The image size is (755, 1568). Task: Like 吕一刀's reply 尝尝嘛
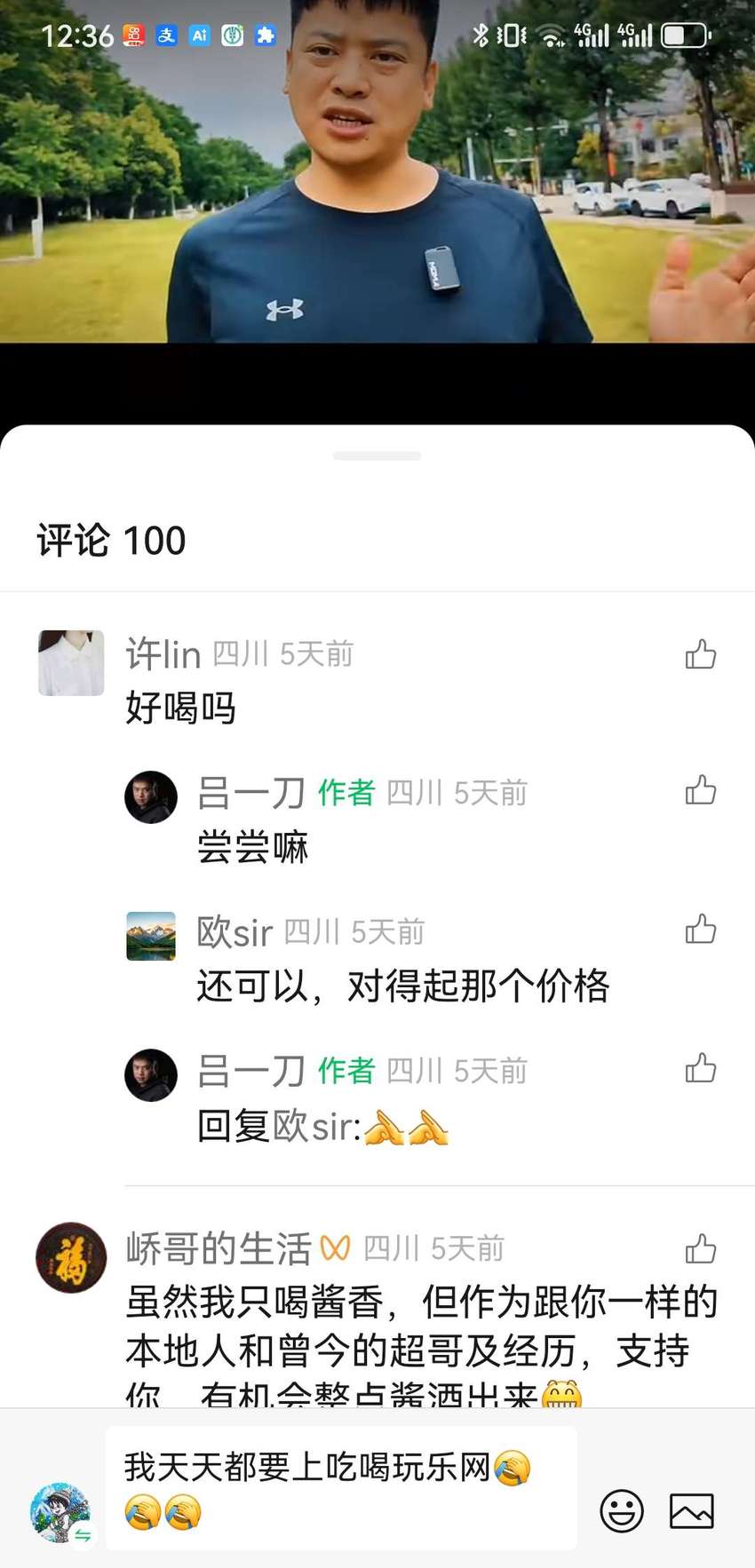click(x=701, y=790)
